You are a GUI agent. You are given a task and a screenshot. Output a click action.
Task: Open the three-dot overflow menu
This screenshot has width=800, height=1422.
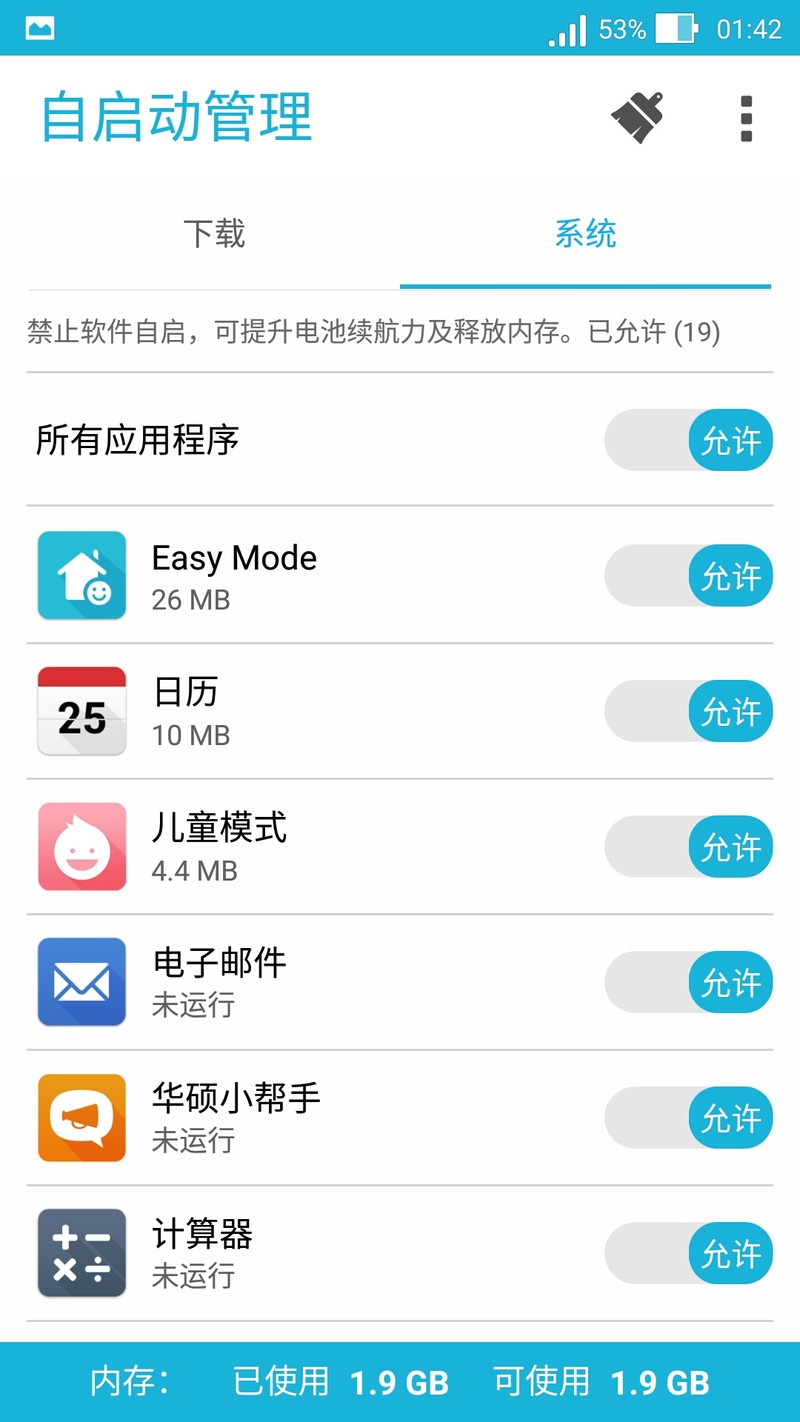coord(746,118)
